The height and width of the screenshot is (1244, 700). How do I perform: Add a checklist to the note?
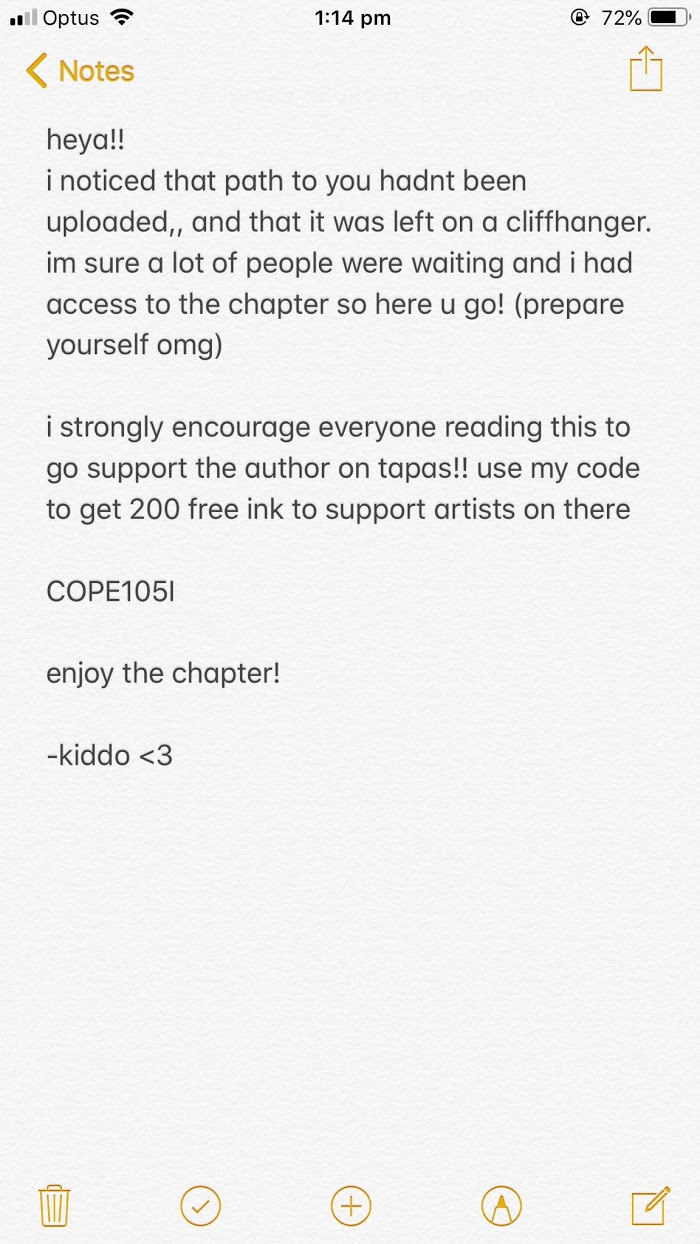[200, 1205]
